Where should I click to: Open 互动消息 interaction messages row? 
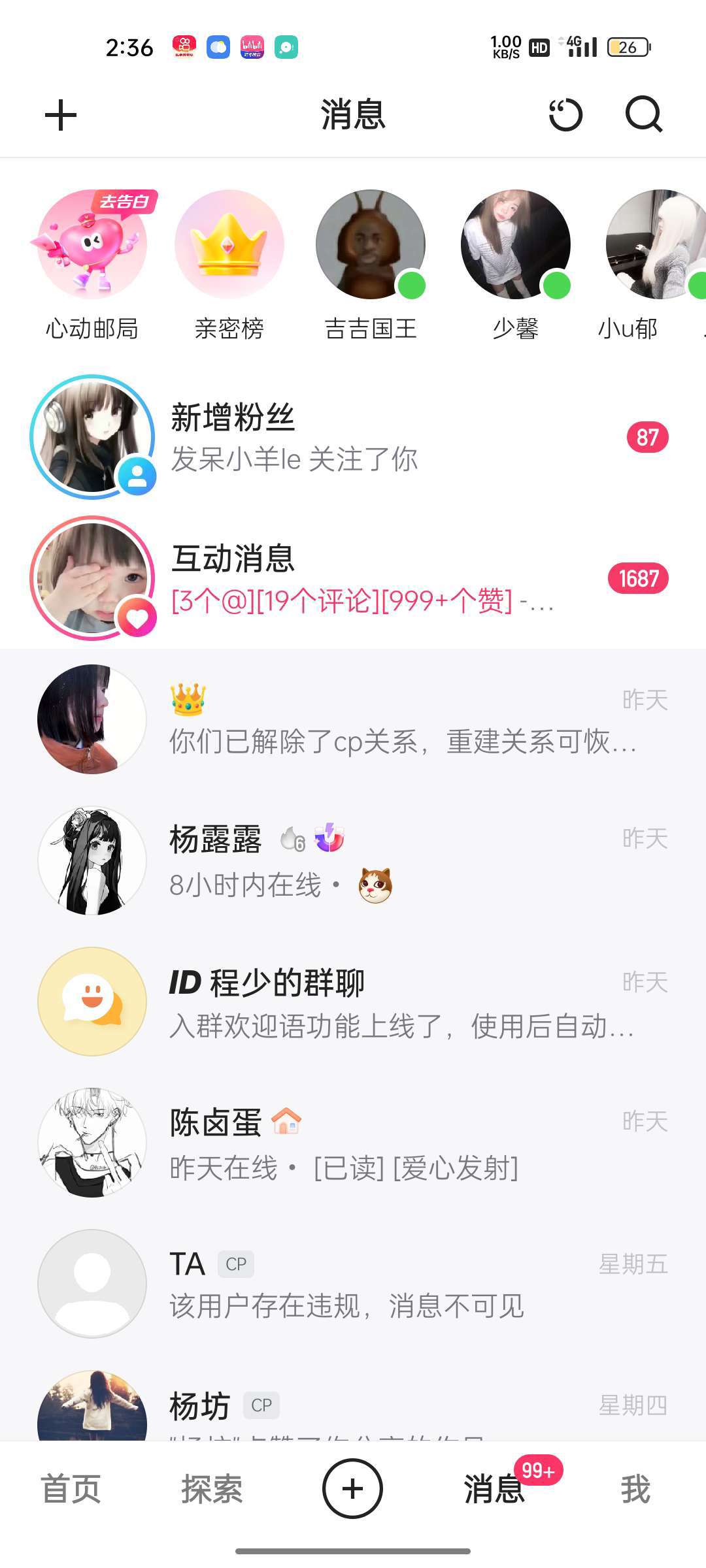353,578
